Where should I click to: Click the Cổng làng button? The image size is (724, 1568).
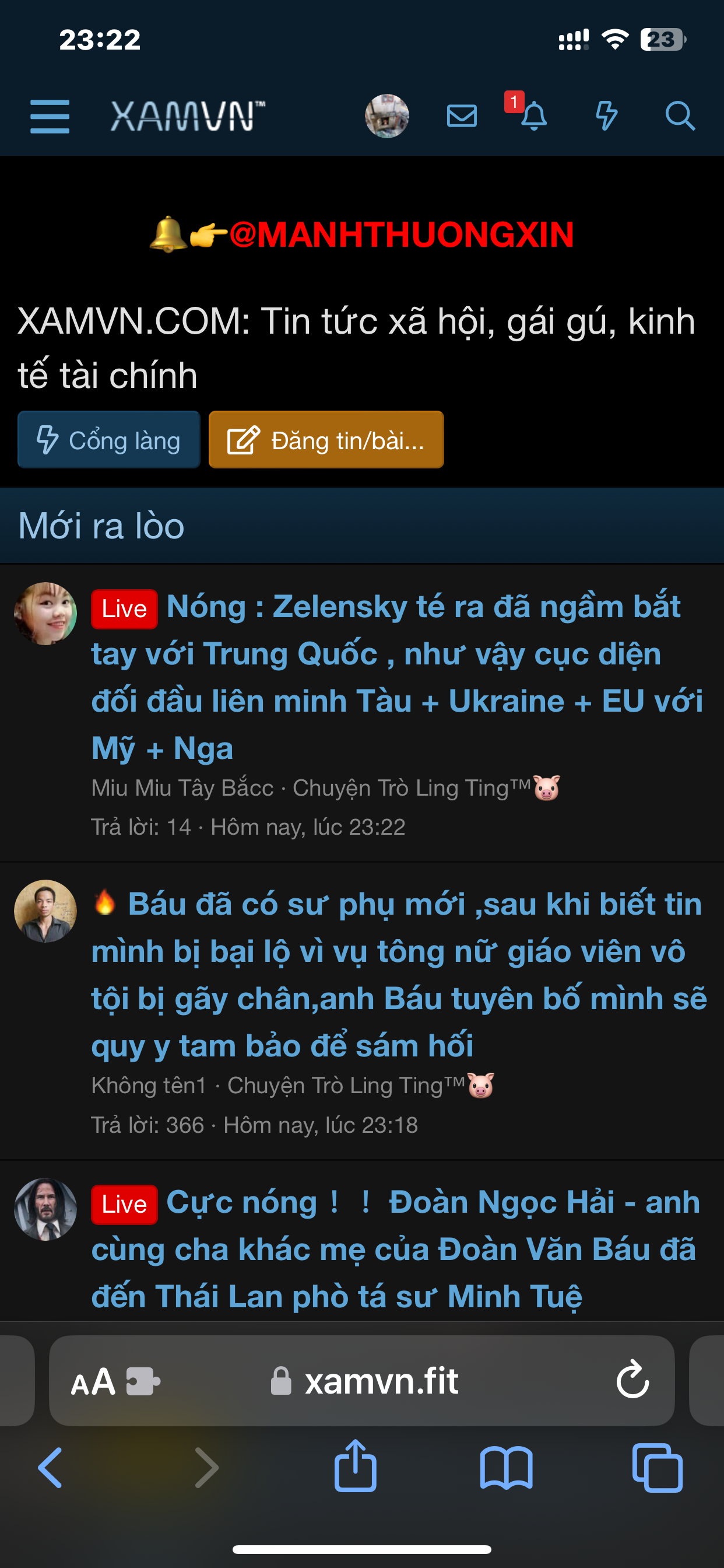109,439
